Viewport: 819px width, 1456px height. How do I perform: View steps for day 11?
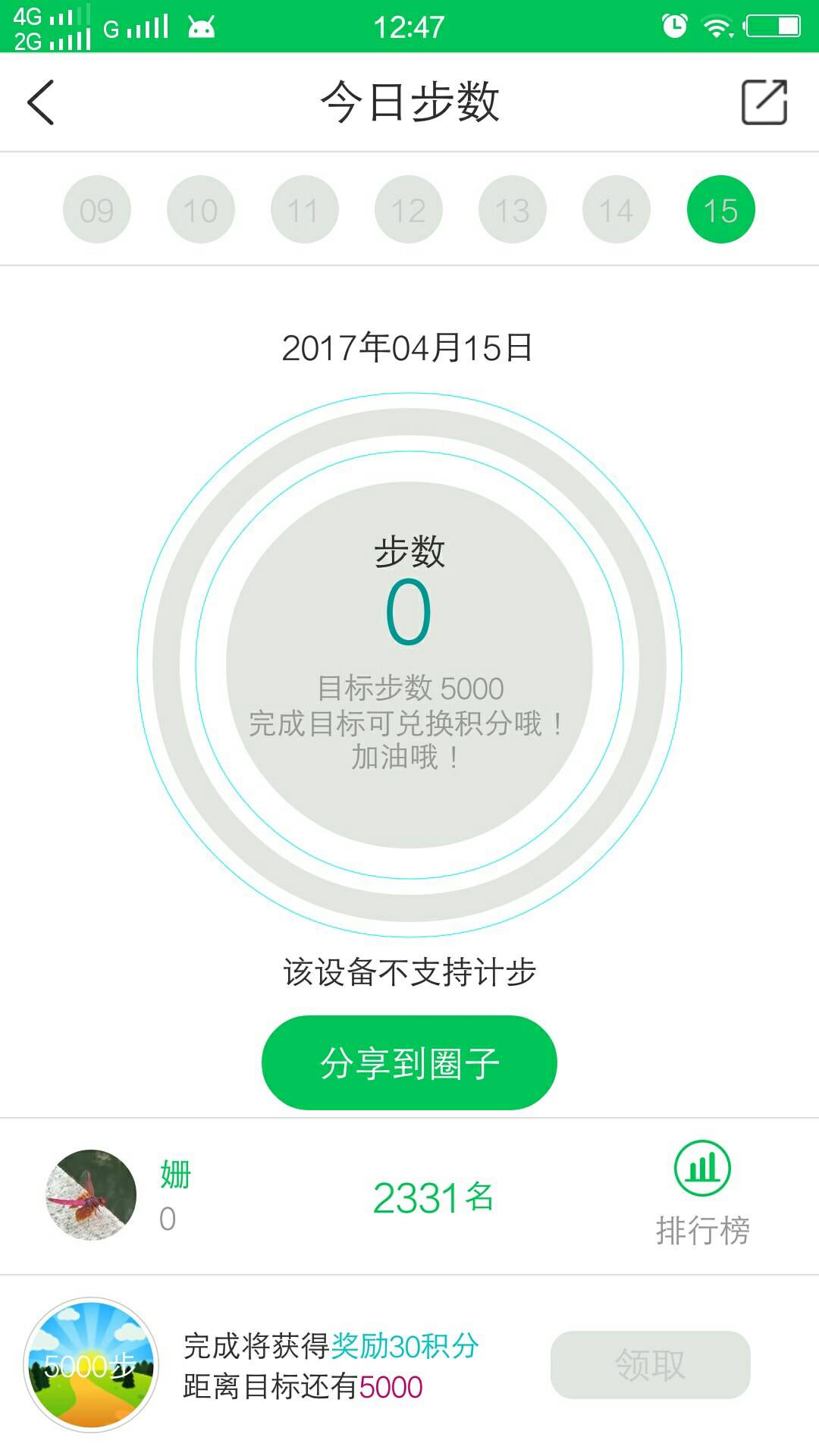pos(305,210)
